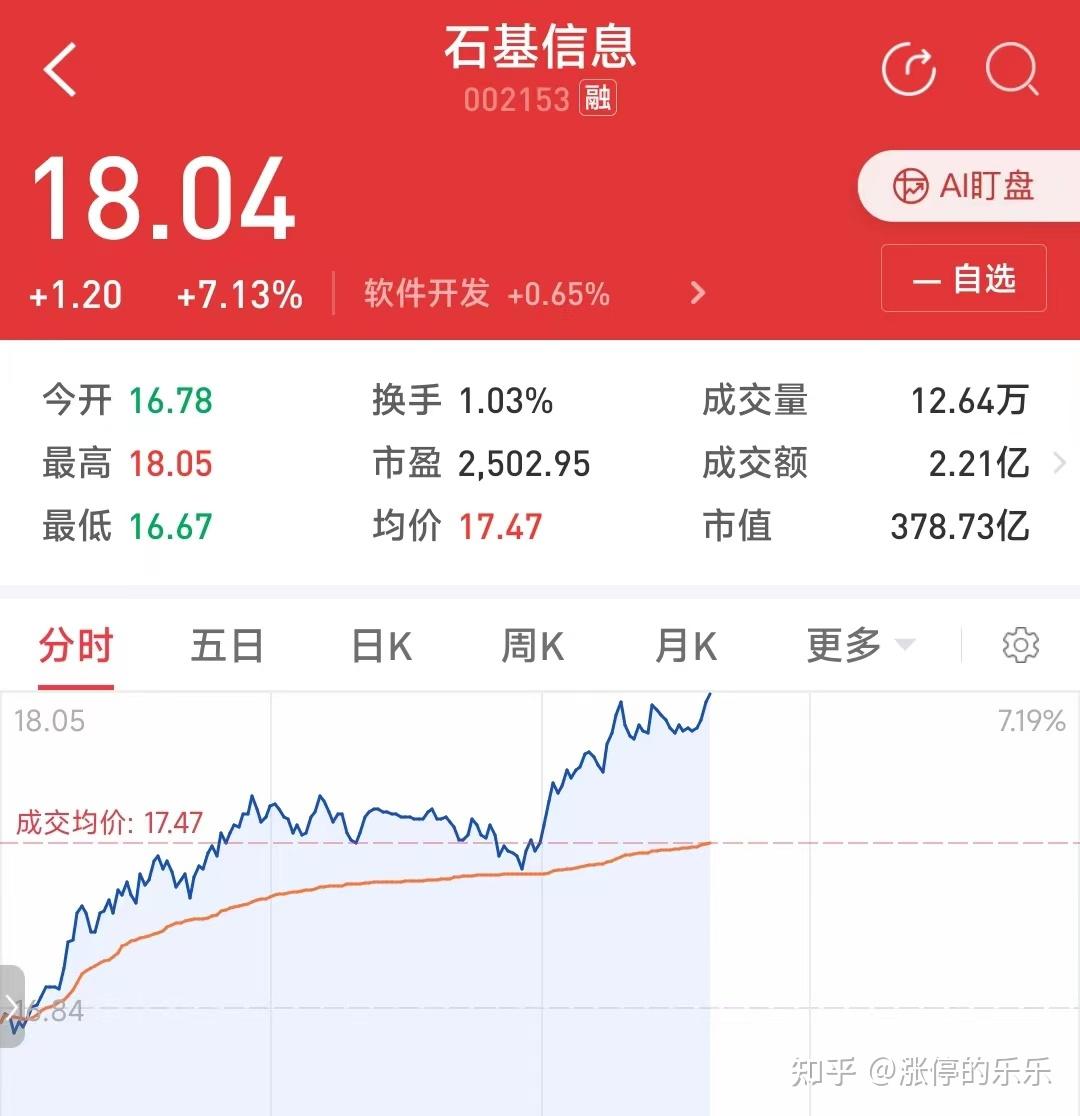Expand the 更多 chart options dropdown
1080x1116 pixels.
[860, 646]
